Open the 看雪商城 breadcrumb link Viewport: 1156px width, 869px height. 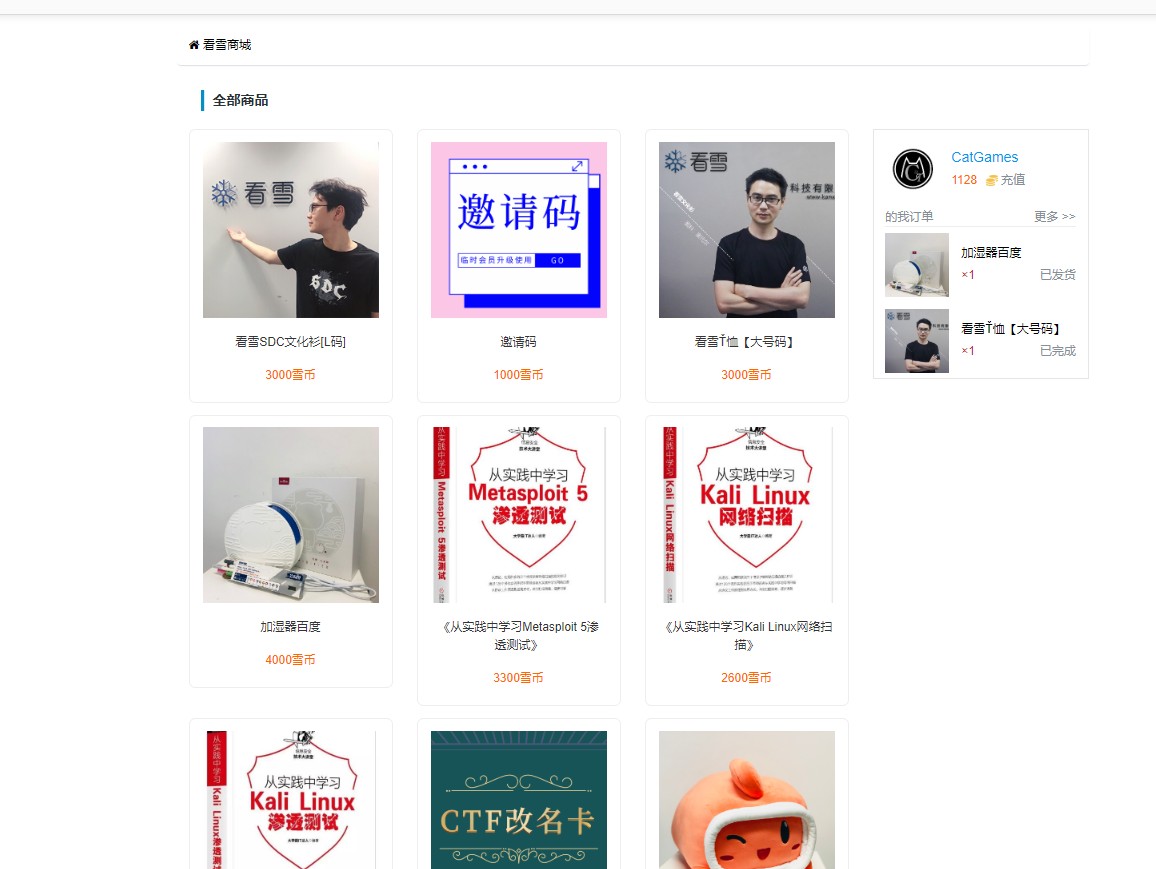[x=226, y=45]
